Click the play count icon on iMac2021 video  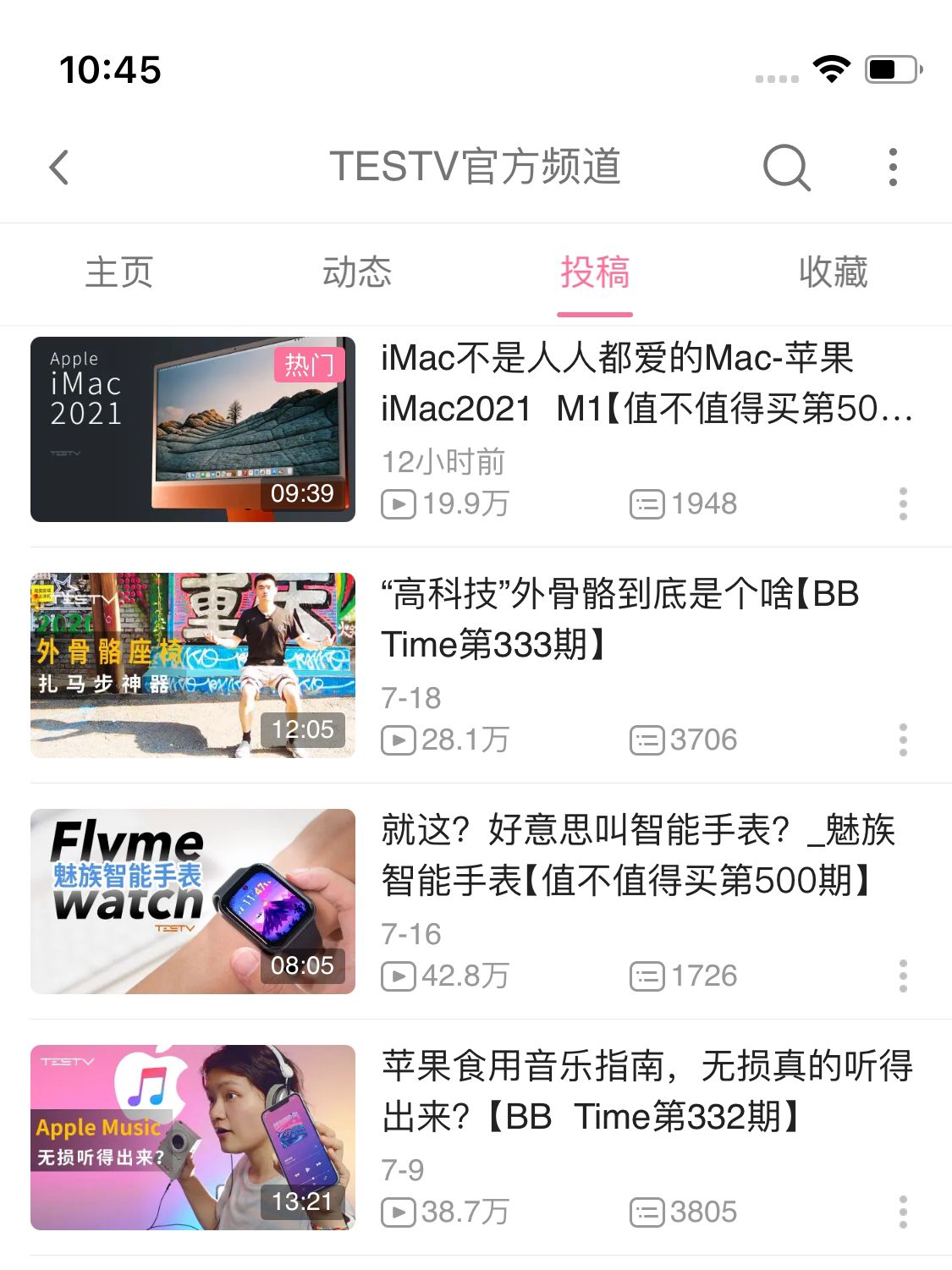pyautogui.click(x=399, y=503)
